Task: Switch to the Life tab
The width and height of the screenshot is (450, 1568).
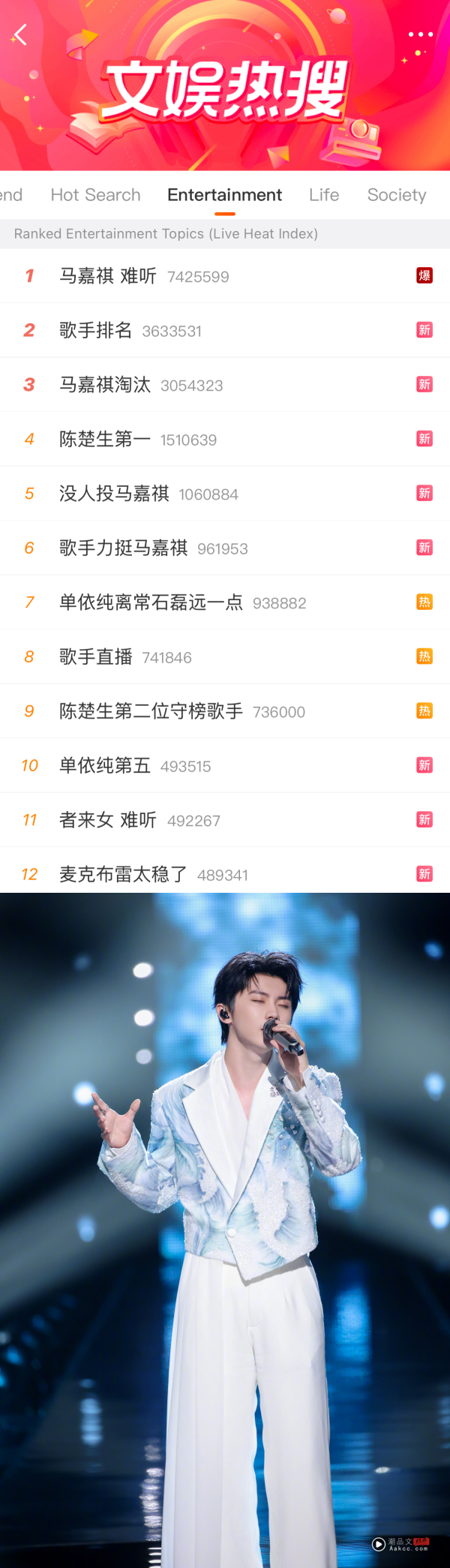Action: [x=324, y=195]
